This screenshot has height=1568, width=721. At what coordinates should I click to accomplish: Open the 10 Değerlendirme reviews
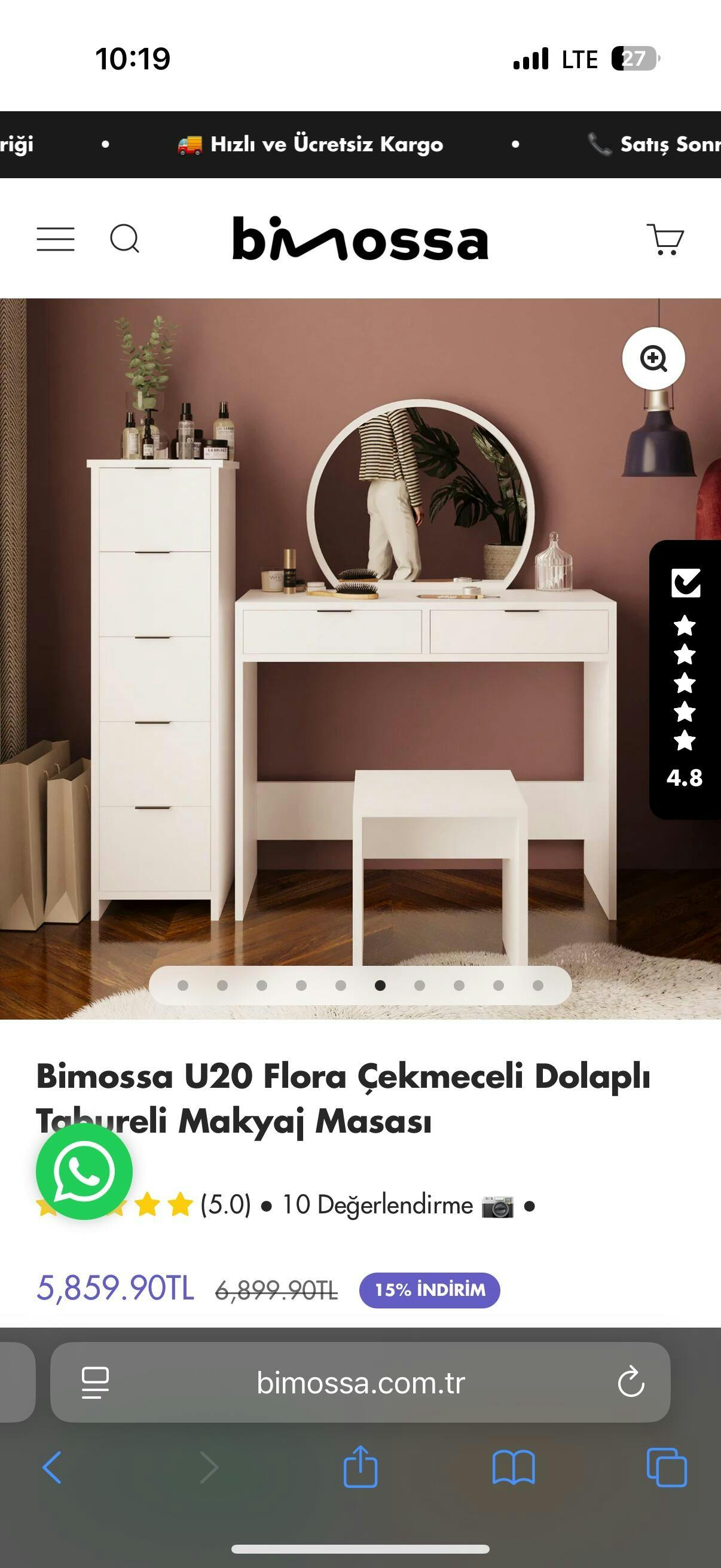pyautogui.click(x=377, y=1204)
